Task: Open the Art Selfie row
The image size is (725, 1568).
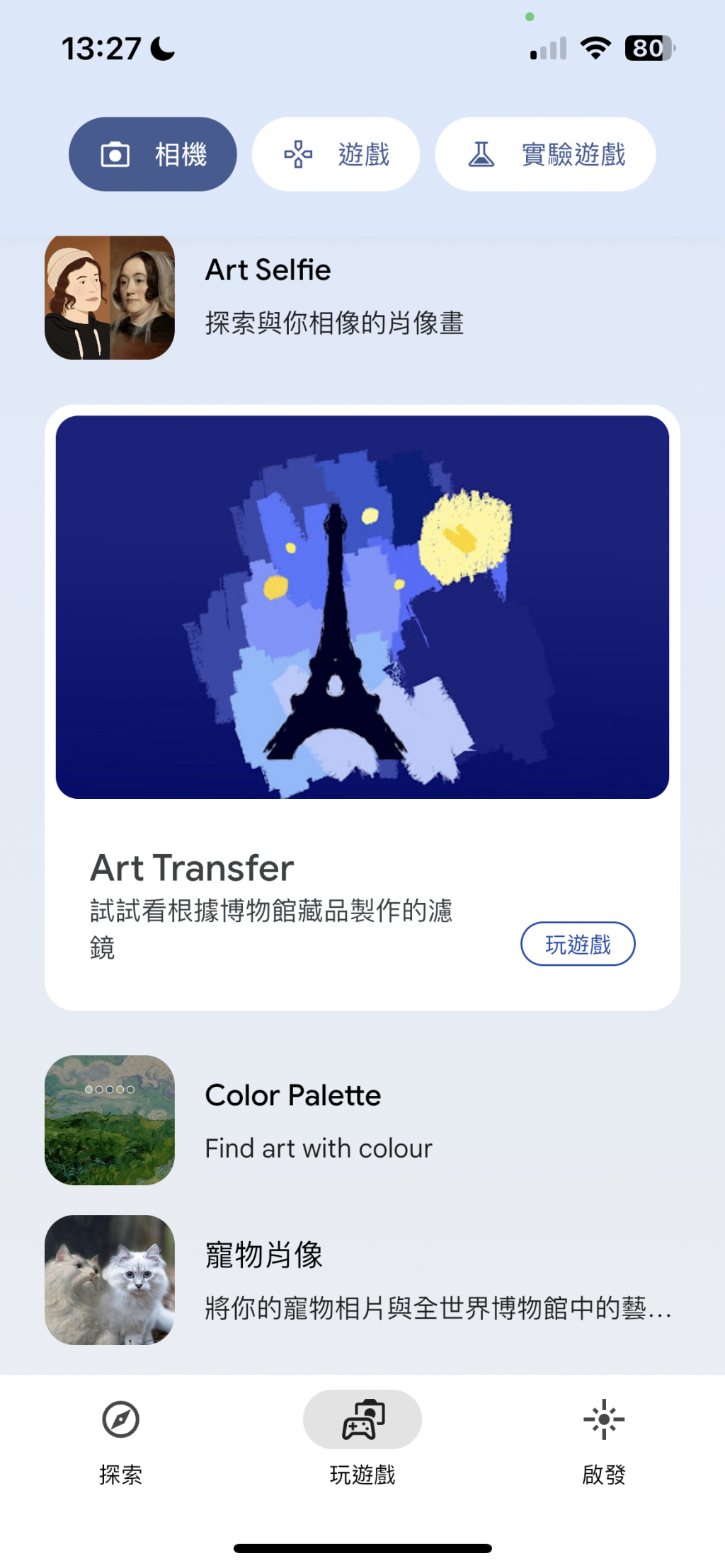Action: [333, 297]
